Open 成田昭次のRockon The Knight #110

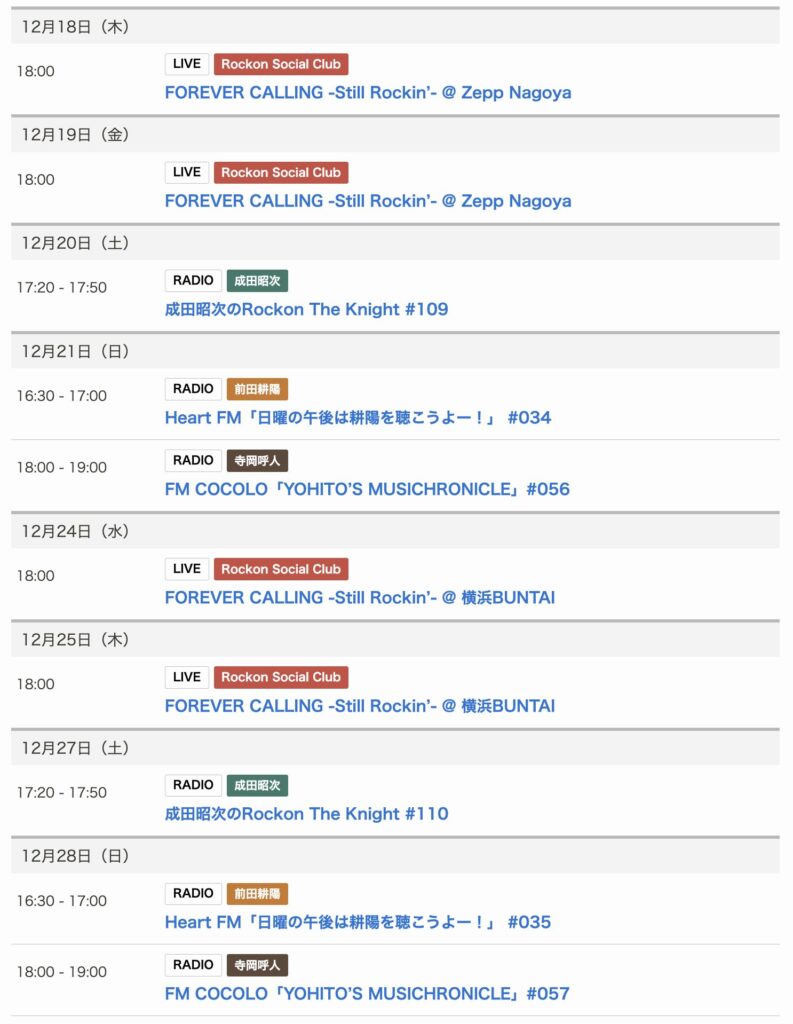(306, 813)
